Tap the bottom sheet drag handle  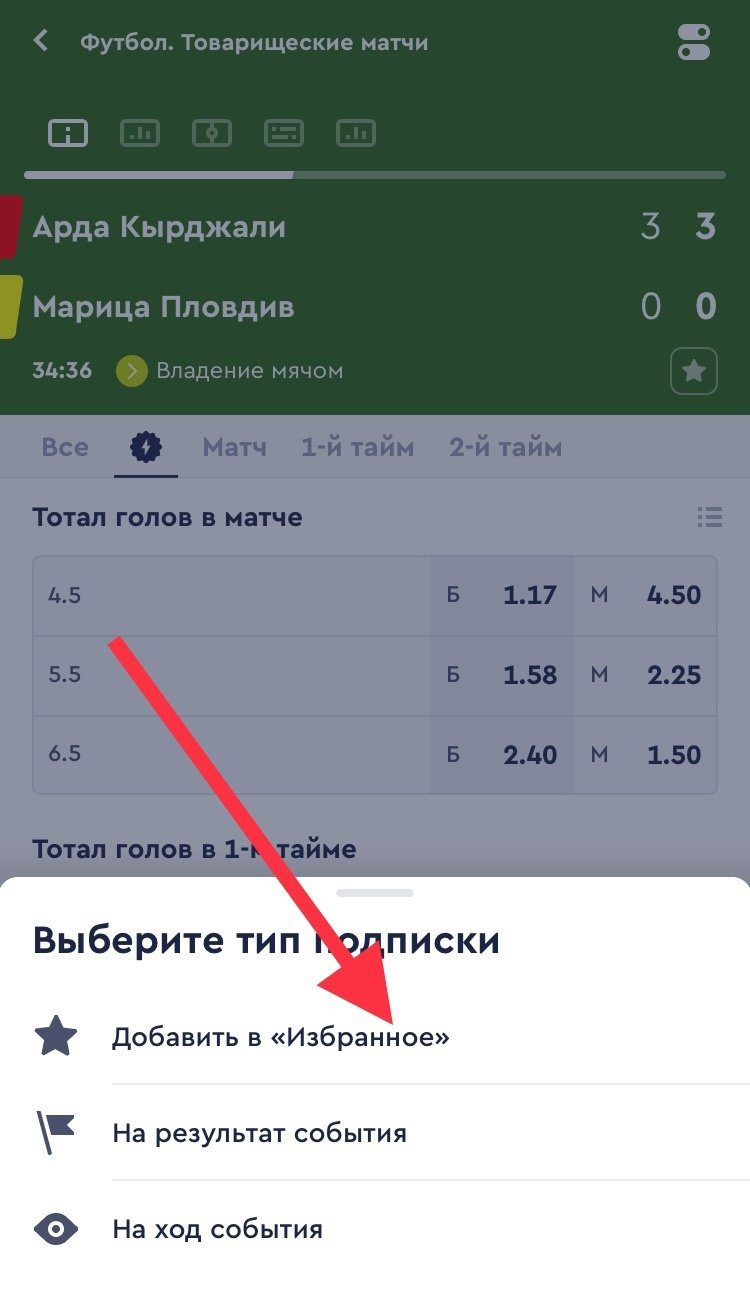375,892
